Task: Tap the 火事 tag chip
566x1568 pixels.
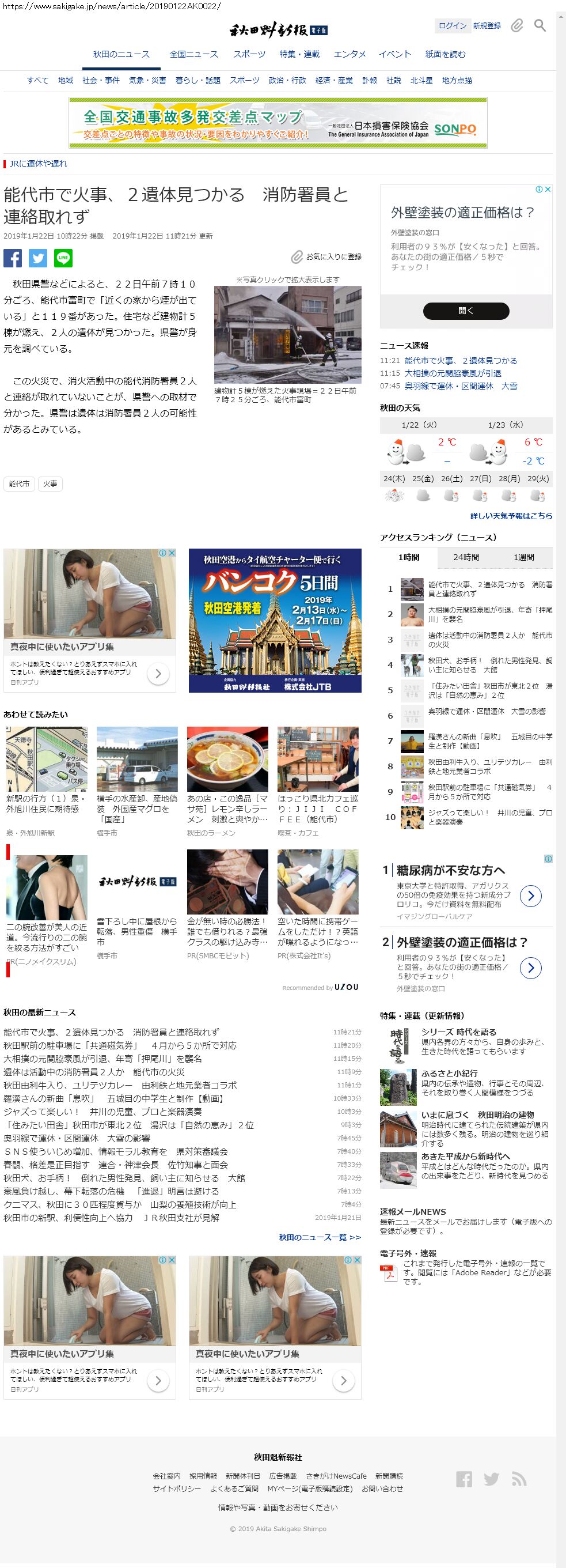Action: 51,483
